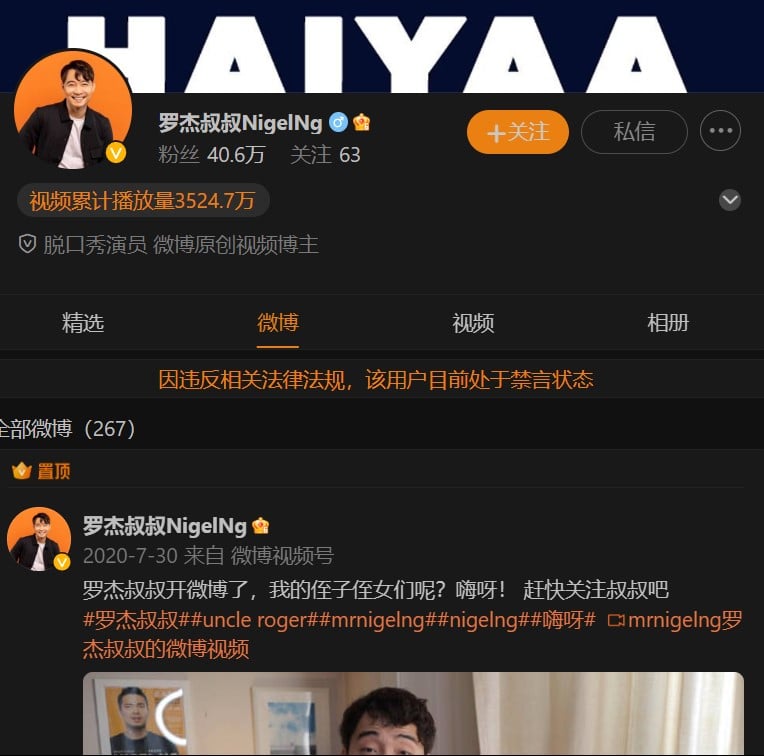Select the 微博 tab
The width and height of the screenshot is (764, 756).
(x=278, y=323)
